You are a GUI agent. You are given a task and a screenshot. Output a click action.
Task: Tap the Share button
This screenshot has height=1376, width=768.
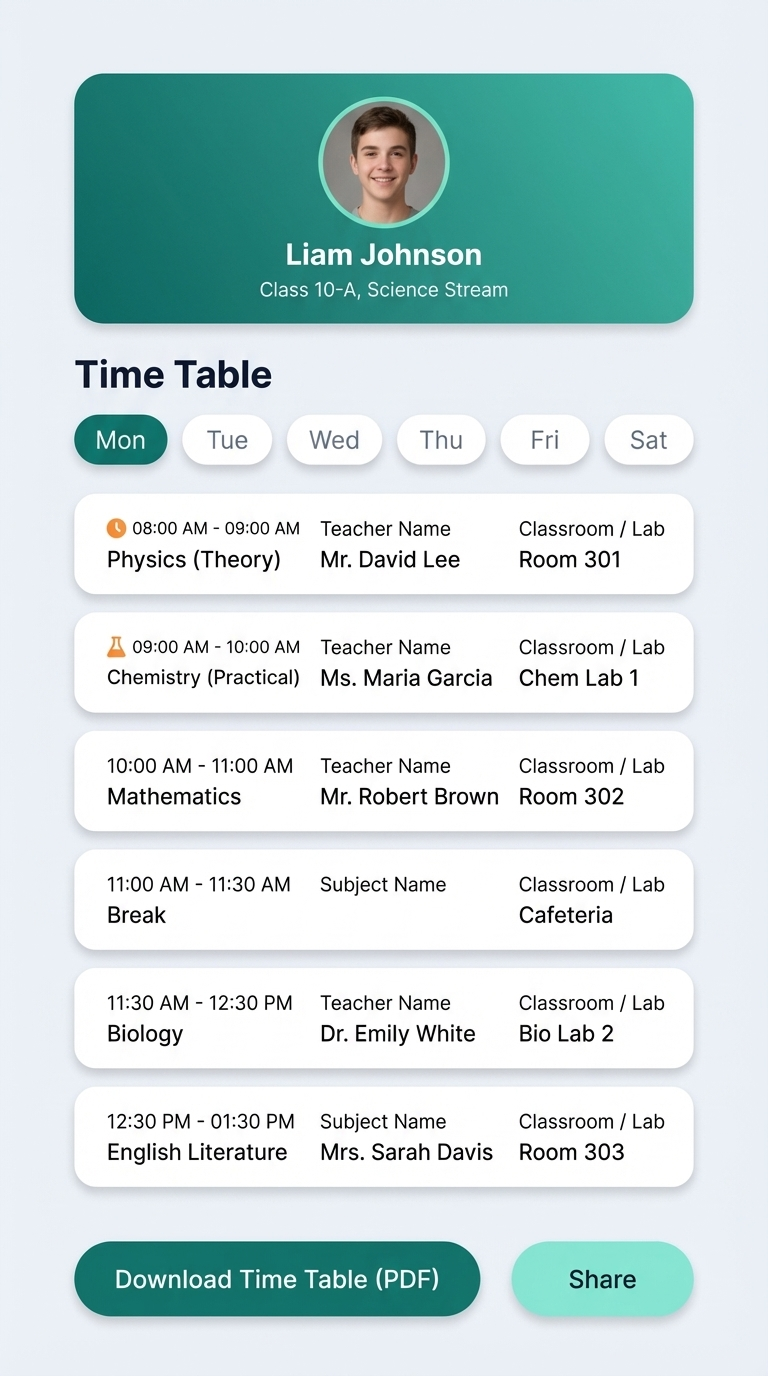[x=602, y=1279]
